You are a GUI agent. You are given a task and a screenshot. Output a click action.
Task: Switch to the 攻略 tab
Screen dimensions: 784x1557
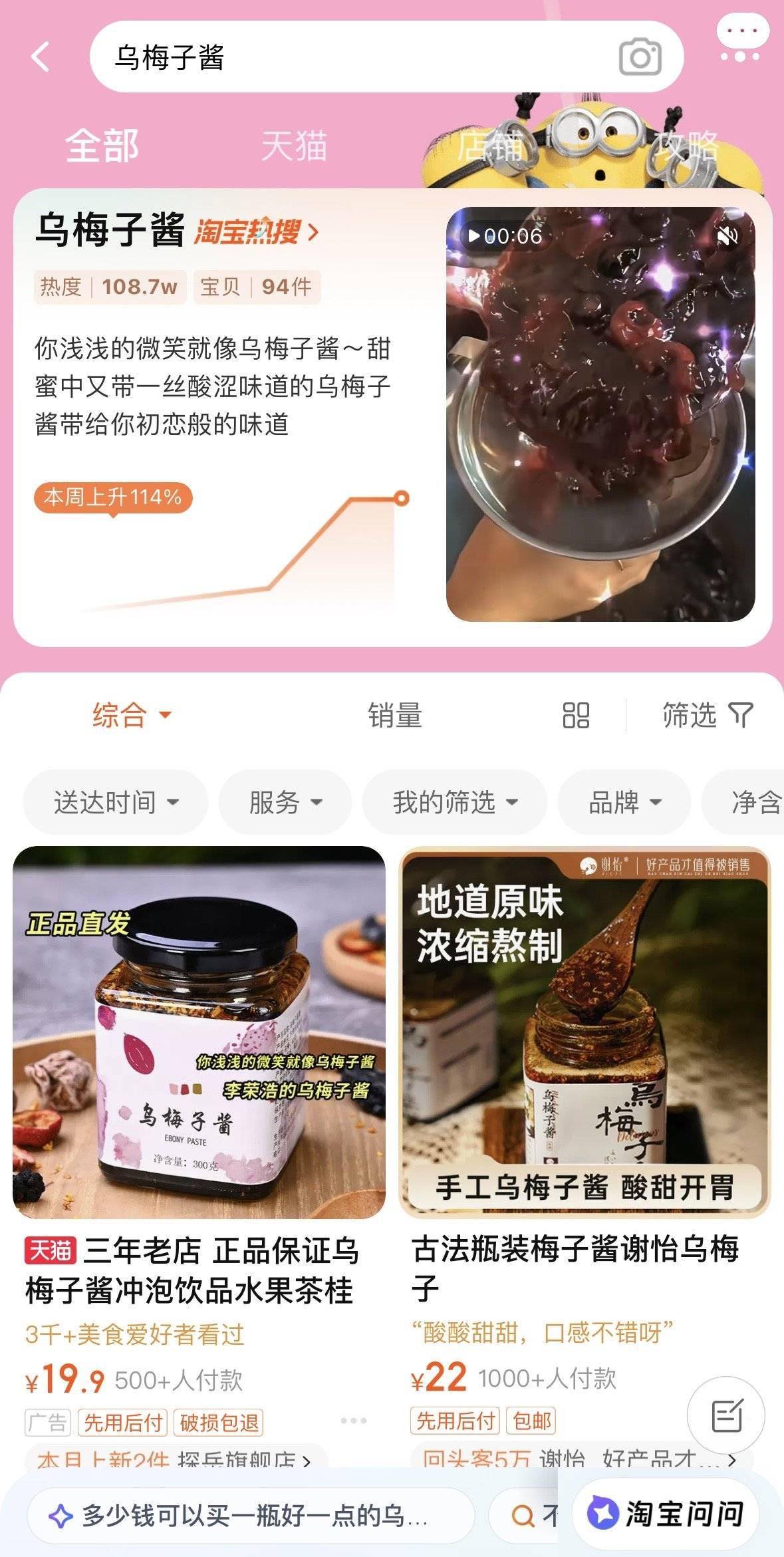click(x=685, y=146)
